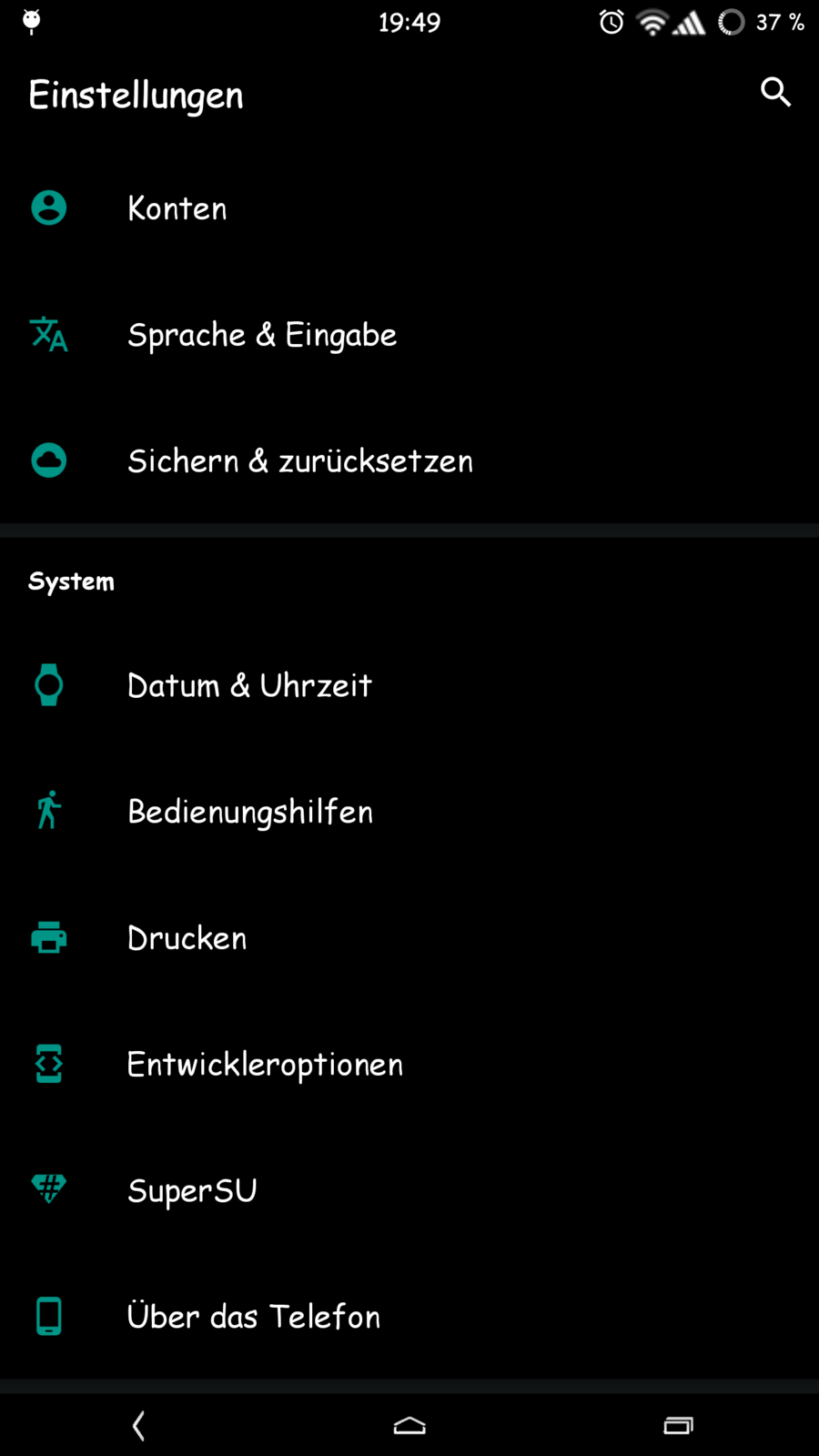
Task: Open recent apps from navigation bar
Action: point(678,1425)
